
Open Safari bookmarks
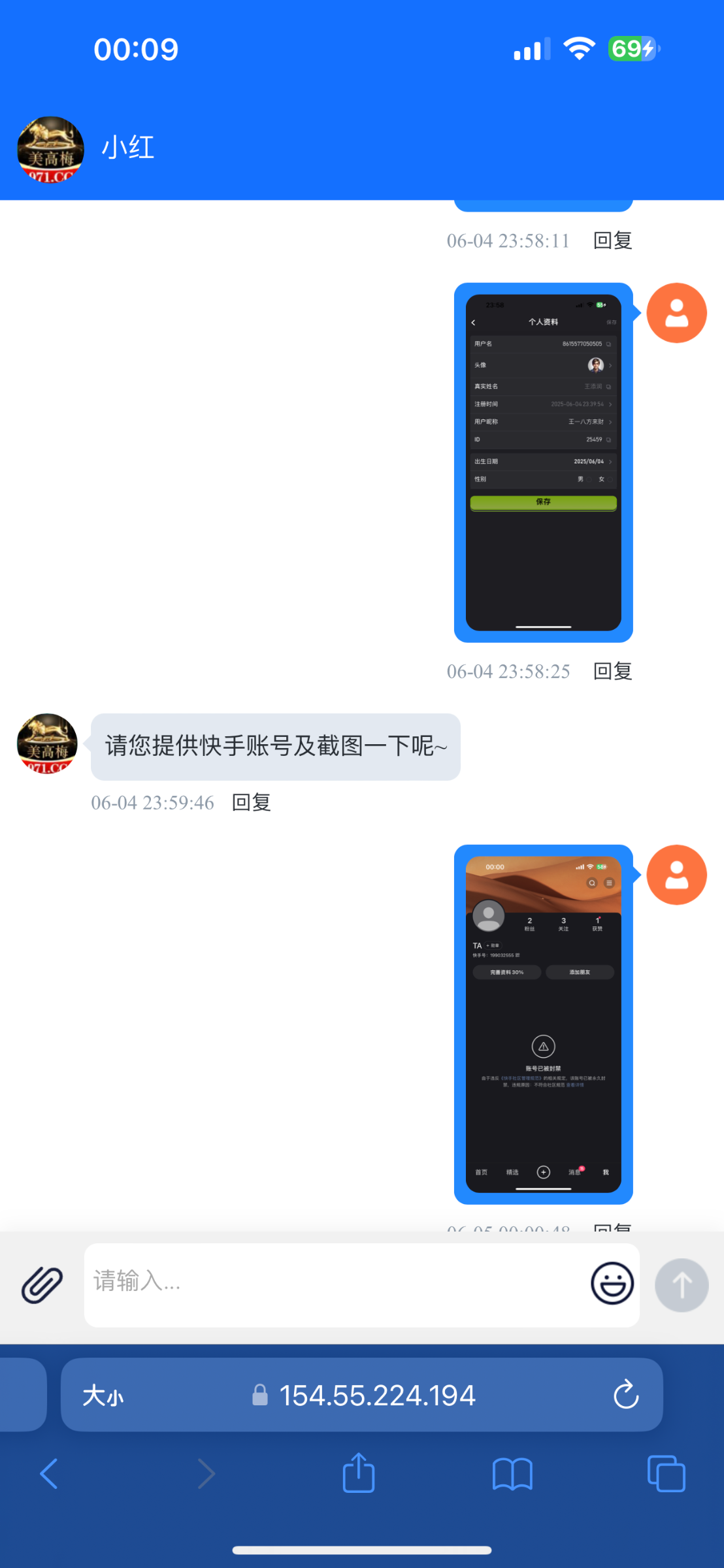512,1474
